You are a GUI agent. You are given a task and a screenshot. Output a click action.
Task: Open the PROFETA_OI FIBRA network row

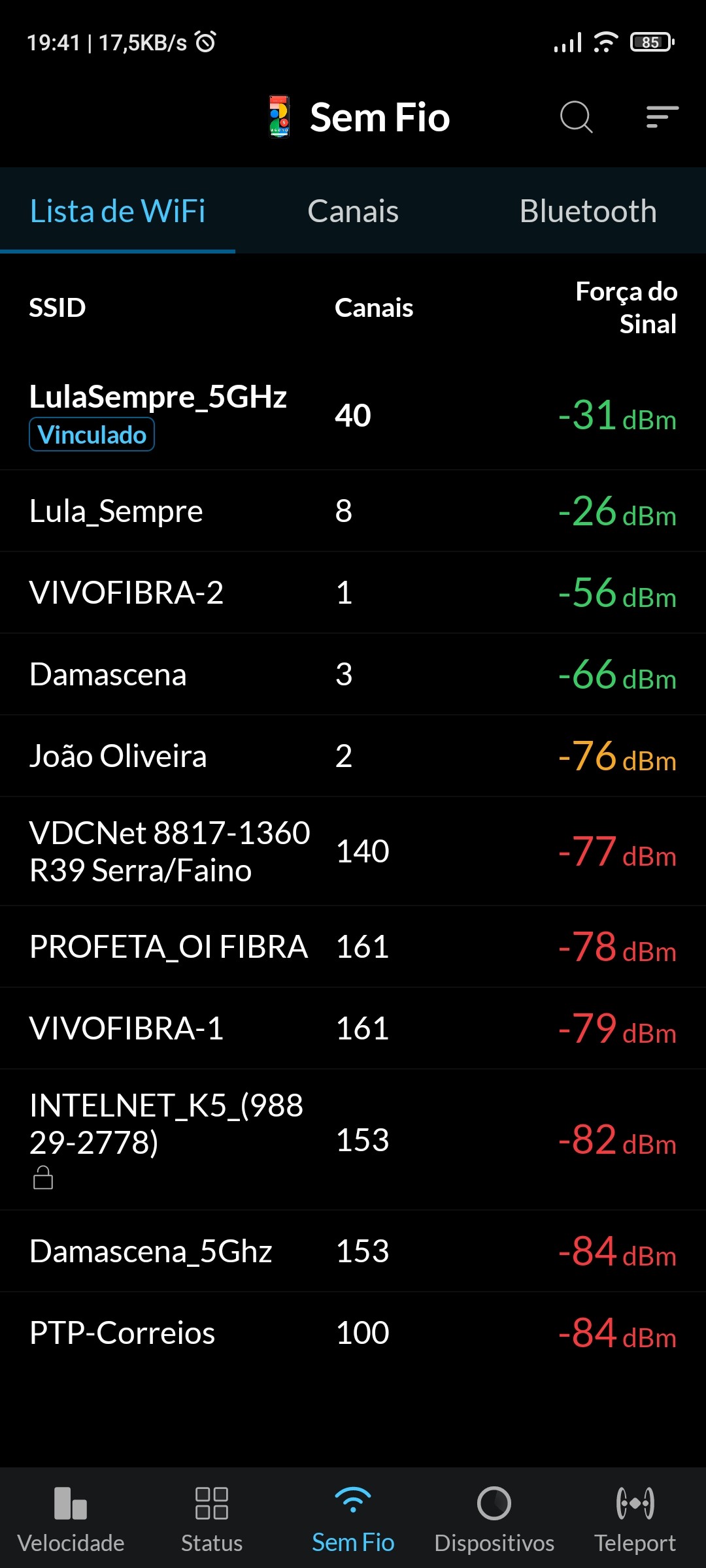click(x=353, y=947)
